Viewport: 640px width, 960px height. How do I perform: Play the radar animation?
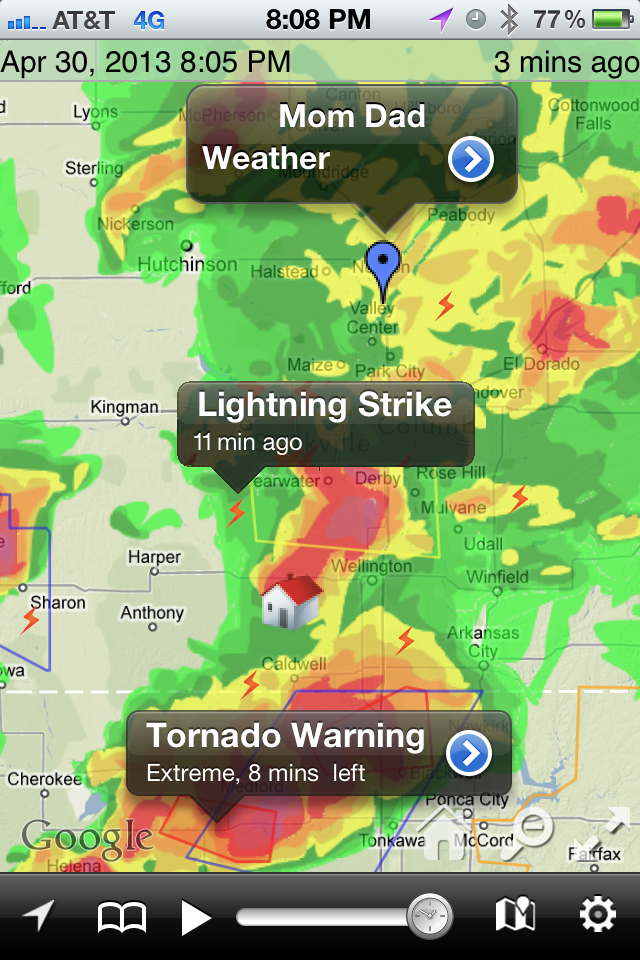[196, 915]
